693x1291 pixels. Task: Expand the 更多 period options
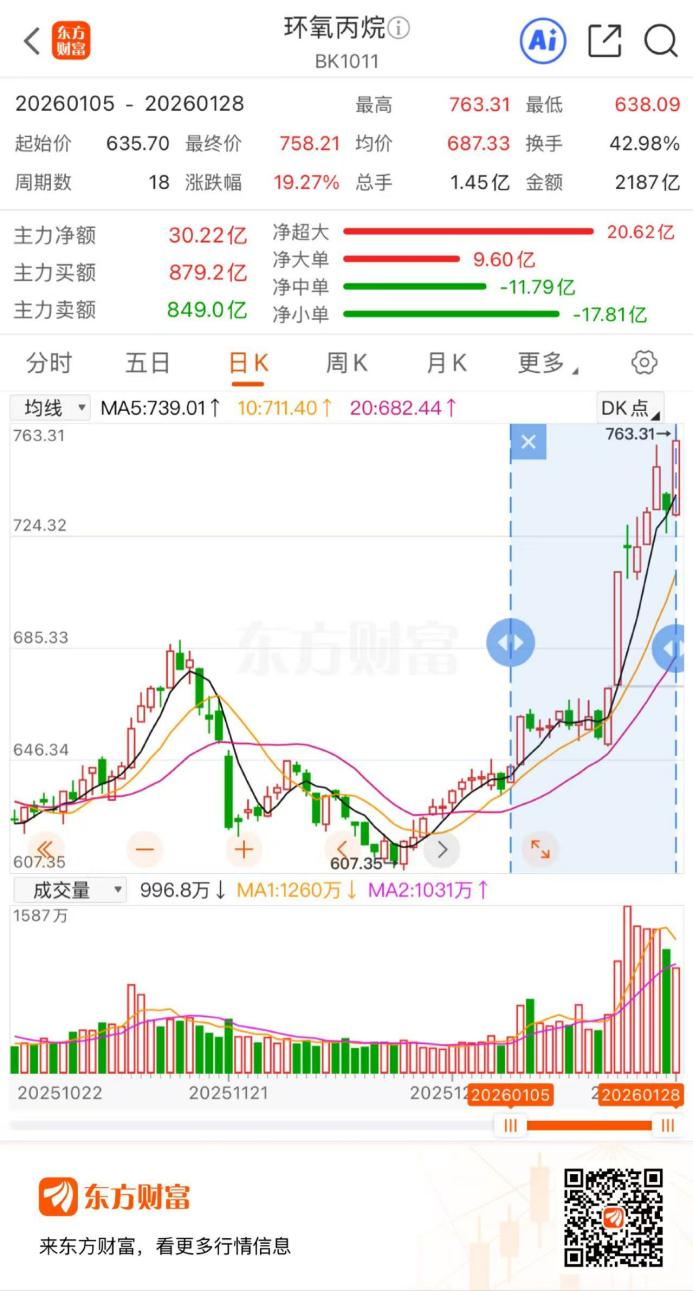point(546,363)
